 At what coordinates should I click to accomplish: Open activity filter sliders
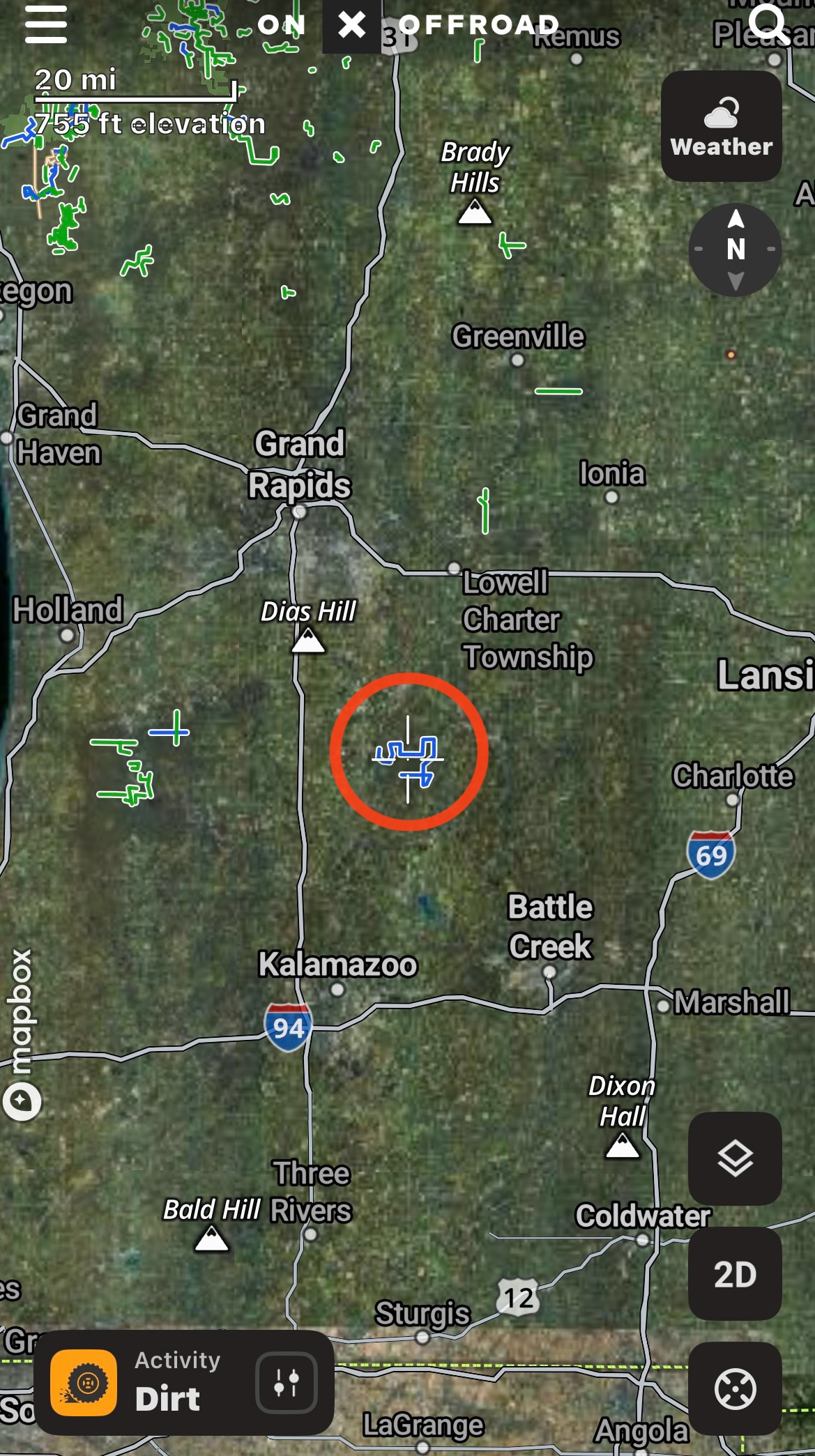[x=287, y=1382]
